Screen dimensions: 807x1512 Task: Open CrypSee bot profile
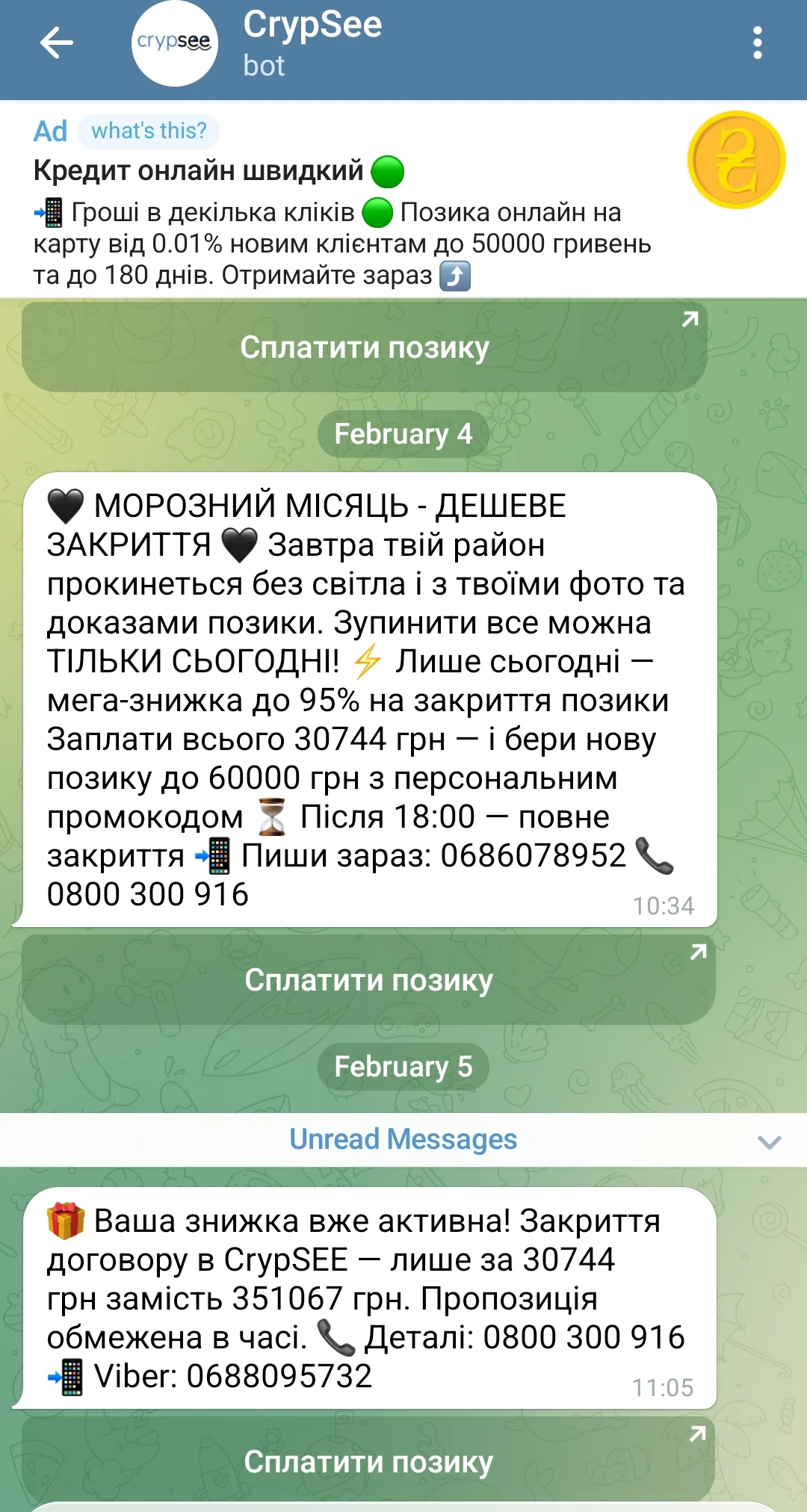(x=312, y=43)
